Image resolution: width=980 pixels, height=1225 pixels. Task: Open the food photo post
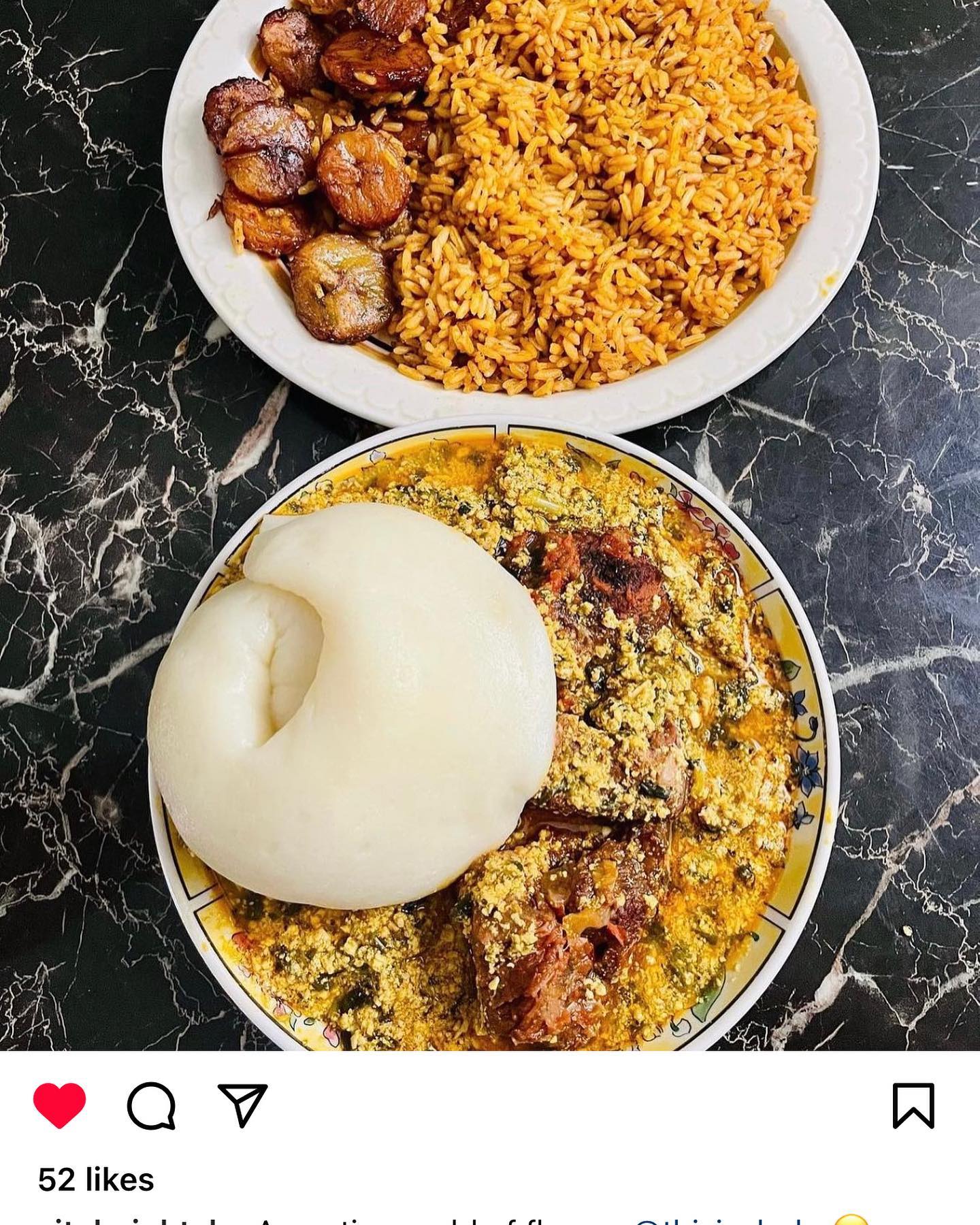click(x=490, y=524)
